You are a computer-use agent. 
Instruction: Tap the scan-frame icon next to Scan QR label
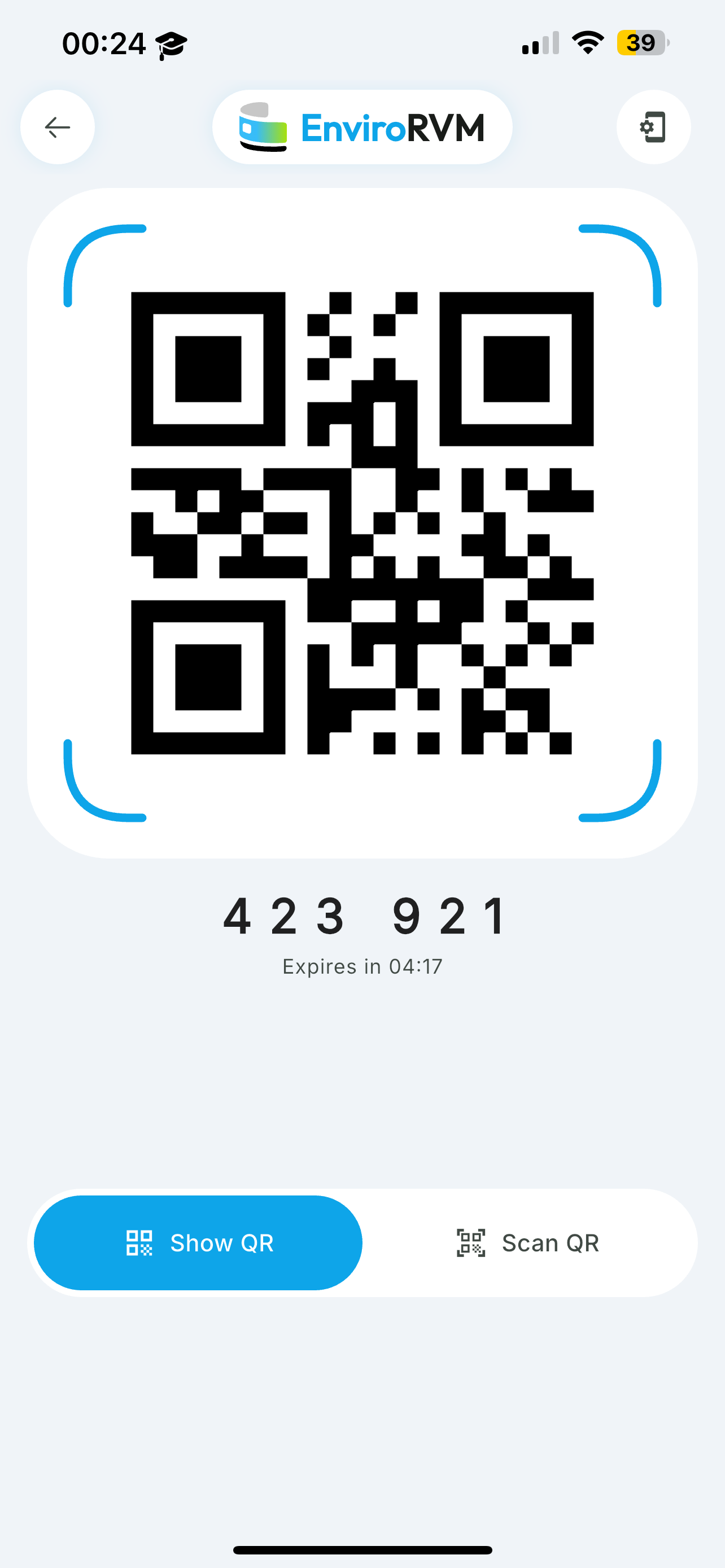click(x=469, y=1243)
